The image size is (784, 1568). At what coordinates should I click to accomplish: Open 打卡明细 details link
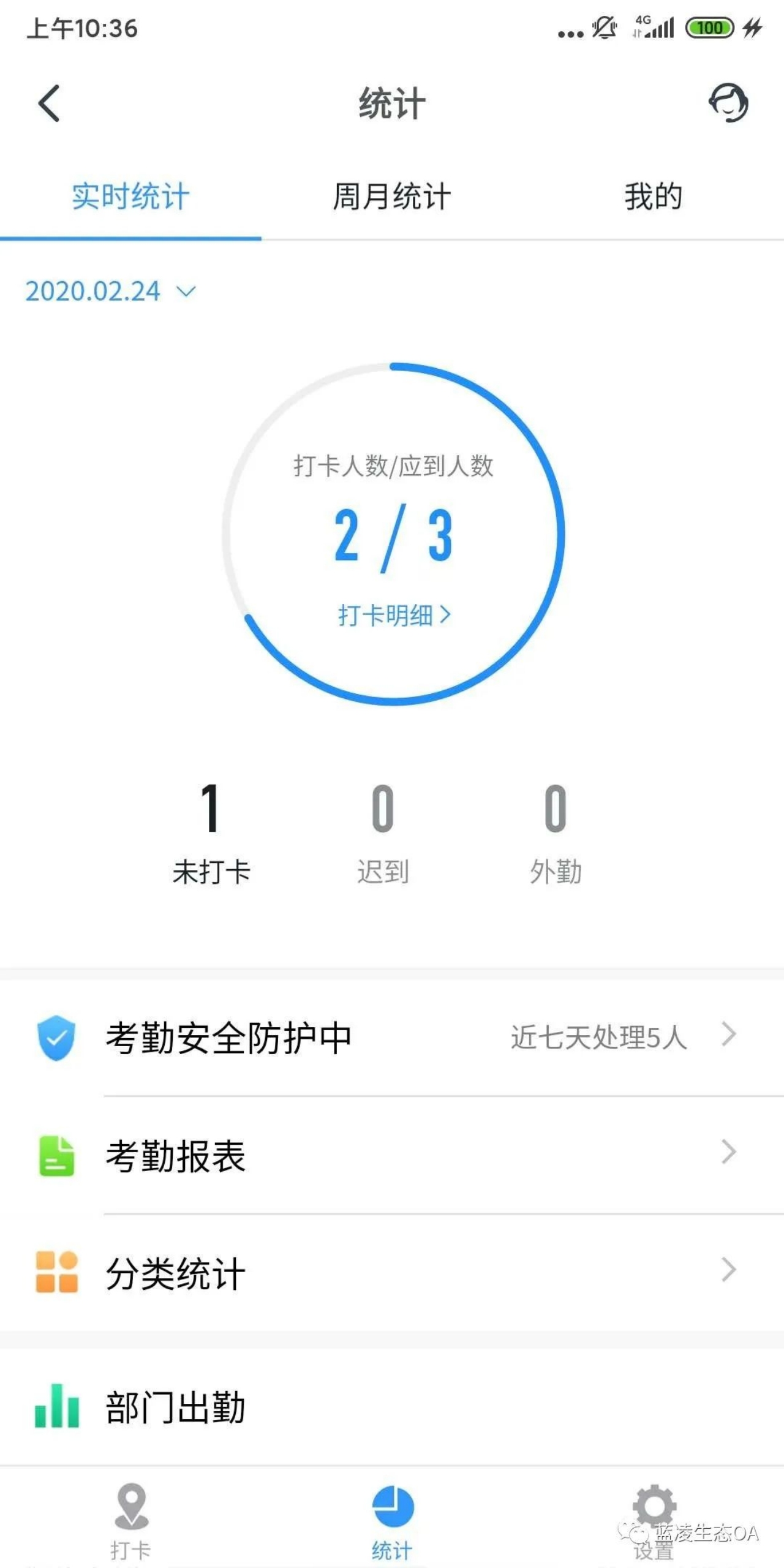tap(394, 615)
